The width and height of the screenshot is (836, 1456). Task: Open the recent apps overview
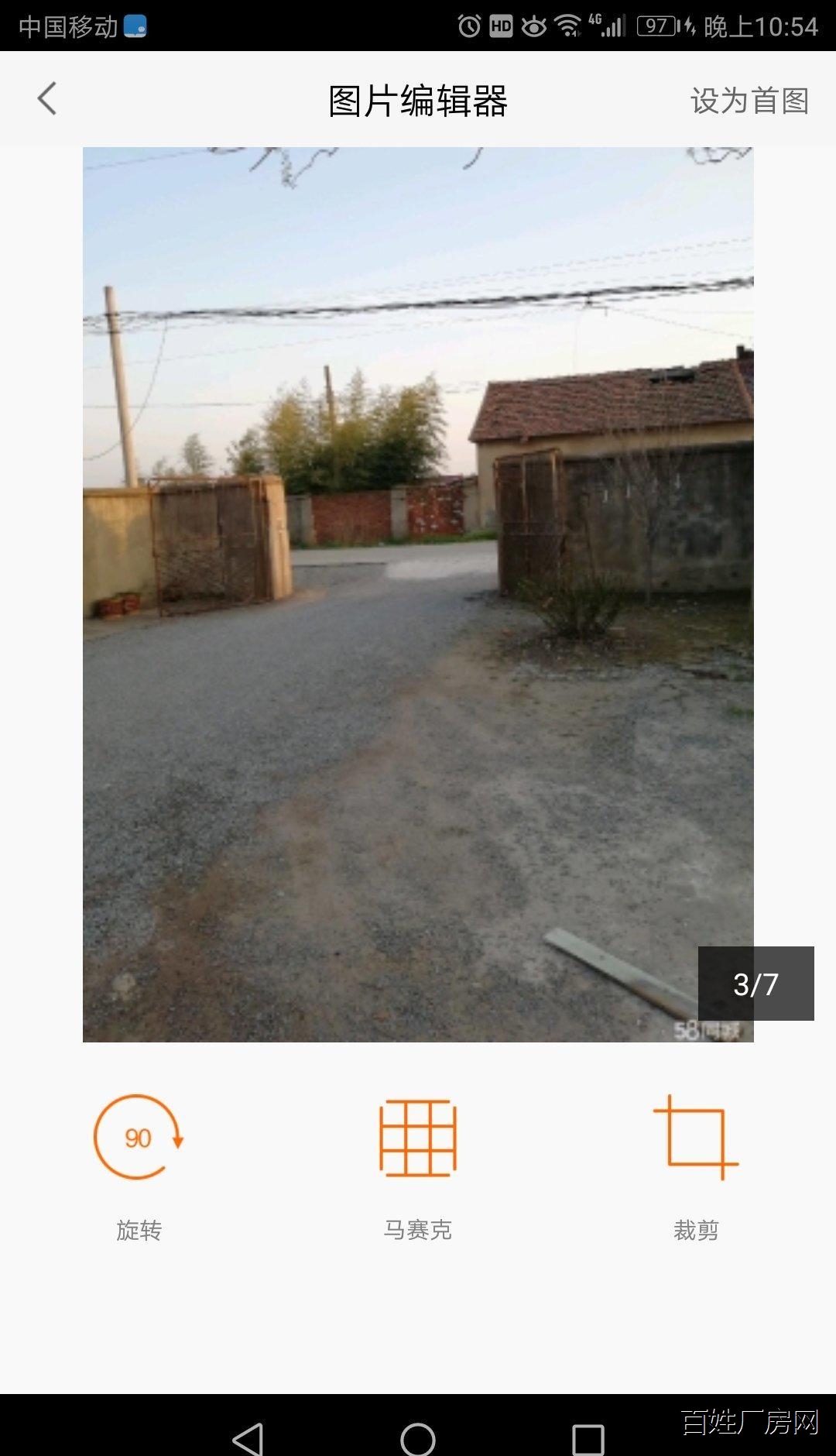(x=588, y=1439)
